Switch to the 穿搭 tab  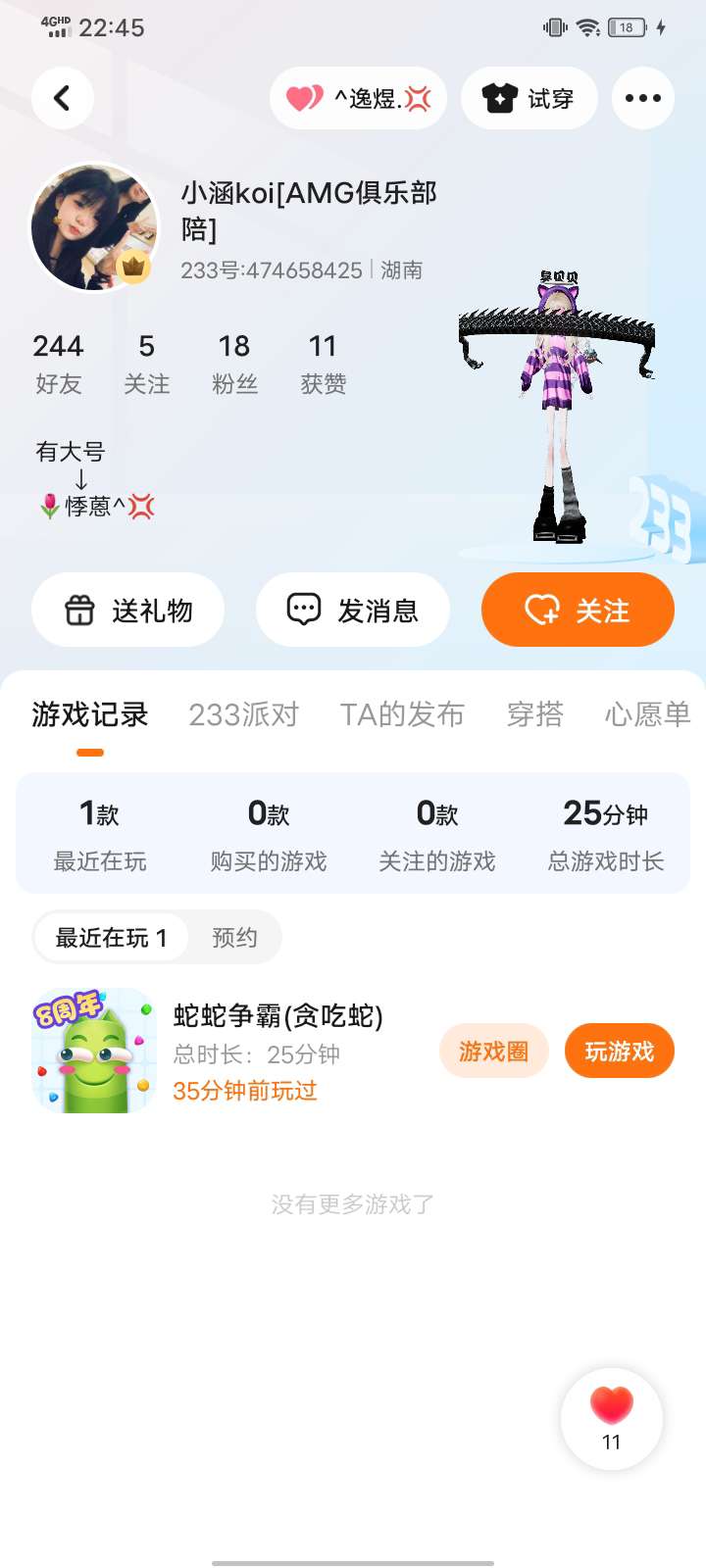535,714
